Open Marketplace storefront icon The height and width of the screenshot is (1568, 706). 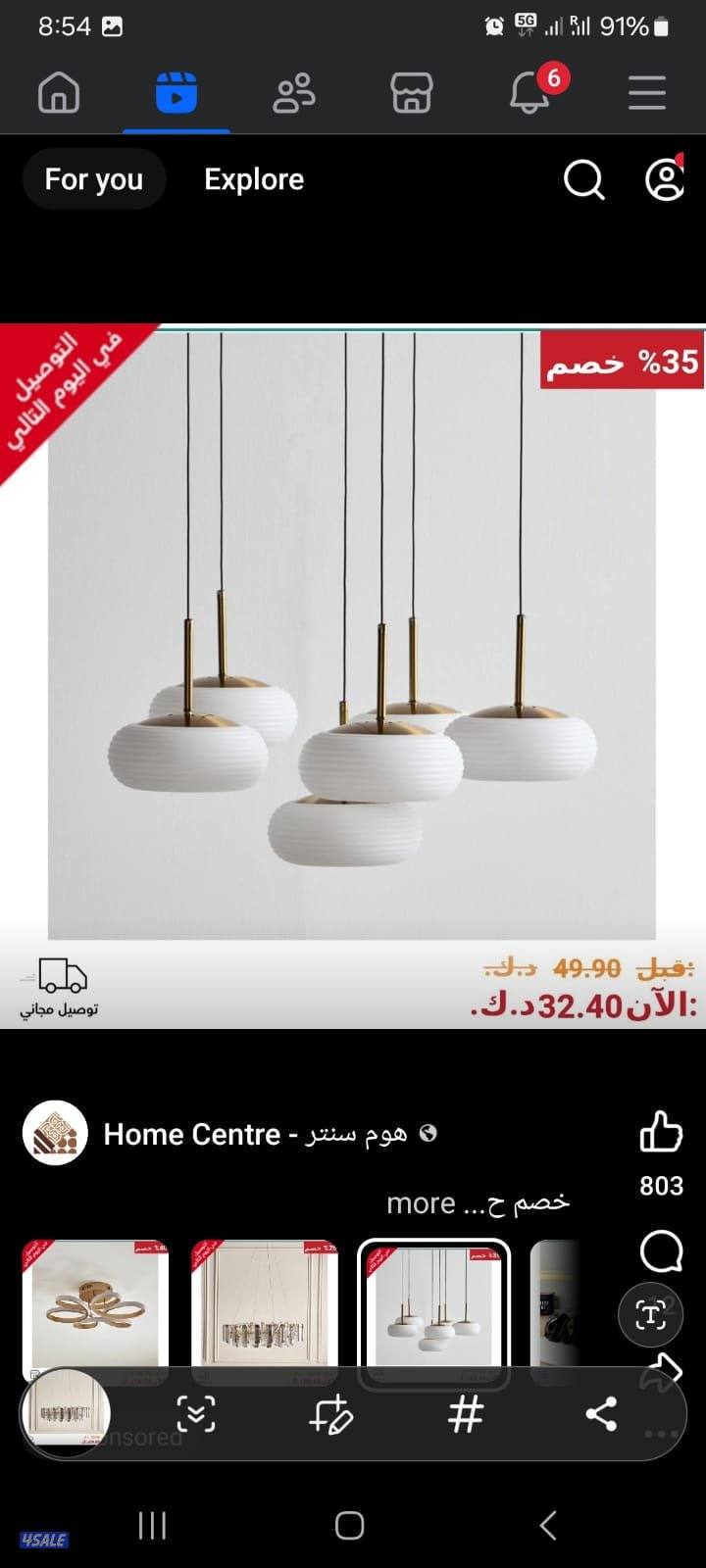411,93
